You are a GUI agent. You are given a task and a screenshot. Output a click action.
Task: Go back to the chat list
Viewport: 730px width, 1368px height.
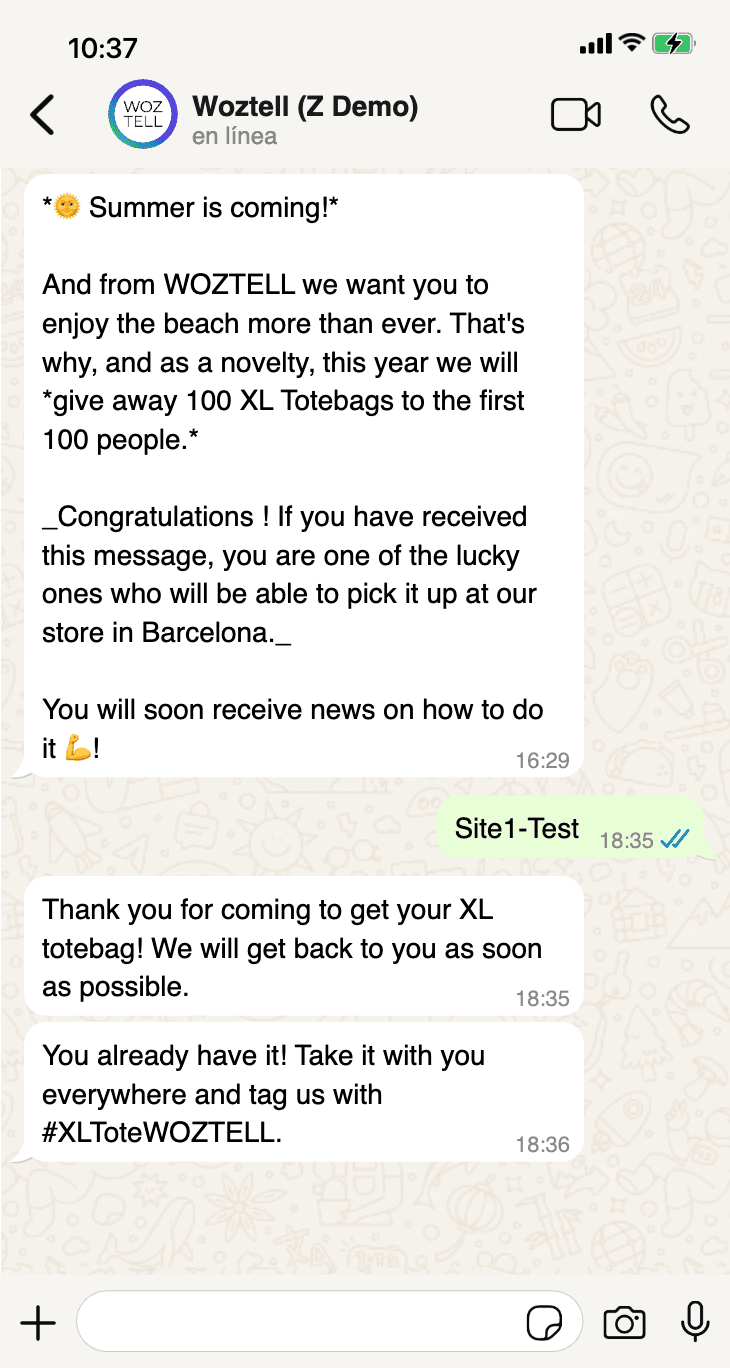pyautogui.click(x=42, y=115)
